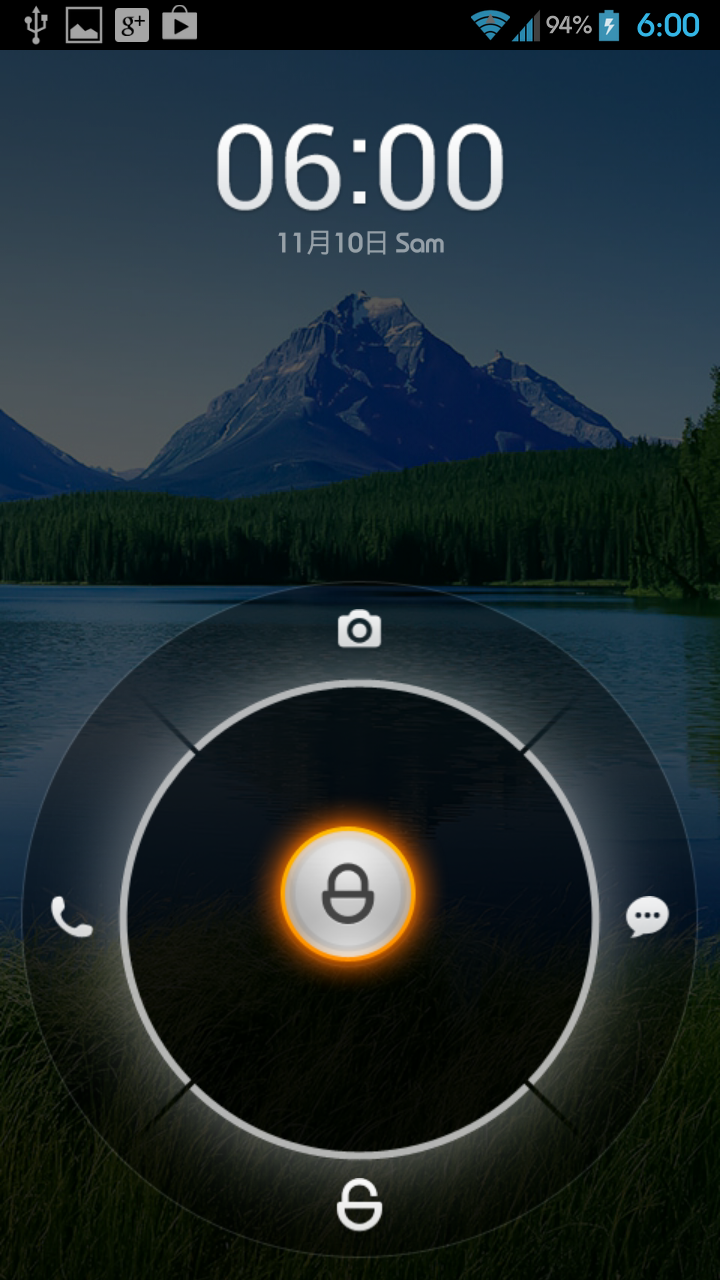Screen dimensions: 720x1280
Task: Tap the glowing central lock button
Action: pos(348,894)
